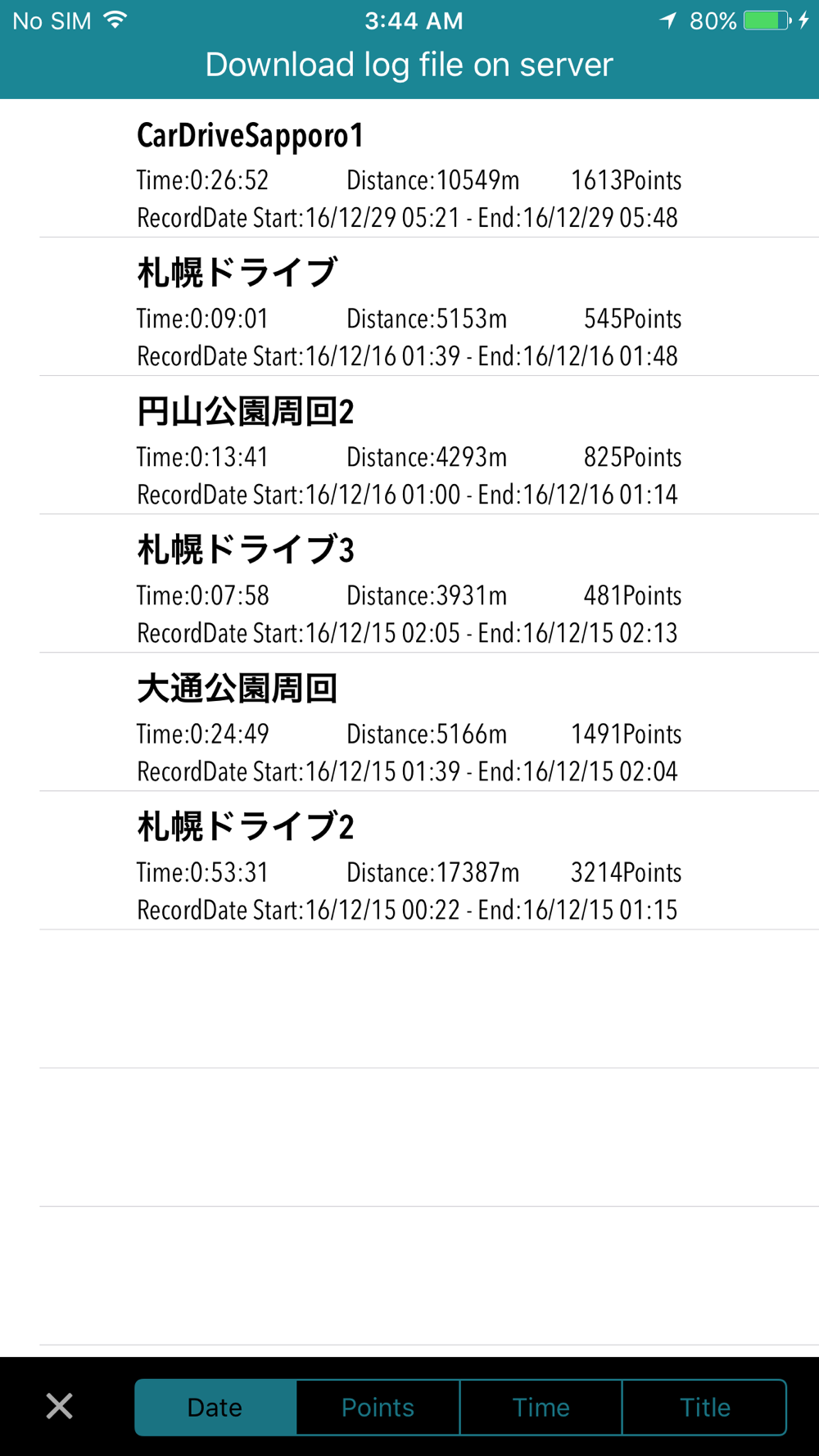Open the 大通公園周回 log entry
This screenshot has height=1456, width=819.
click(x=409, y=722)
